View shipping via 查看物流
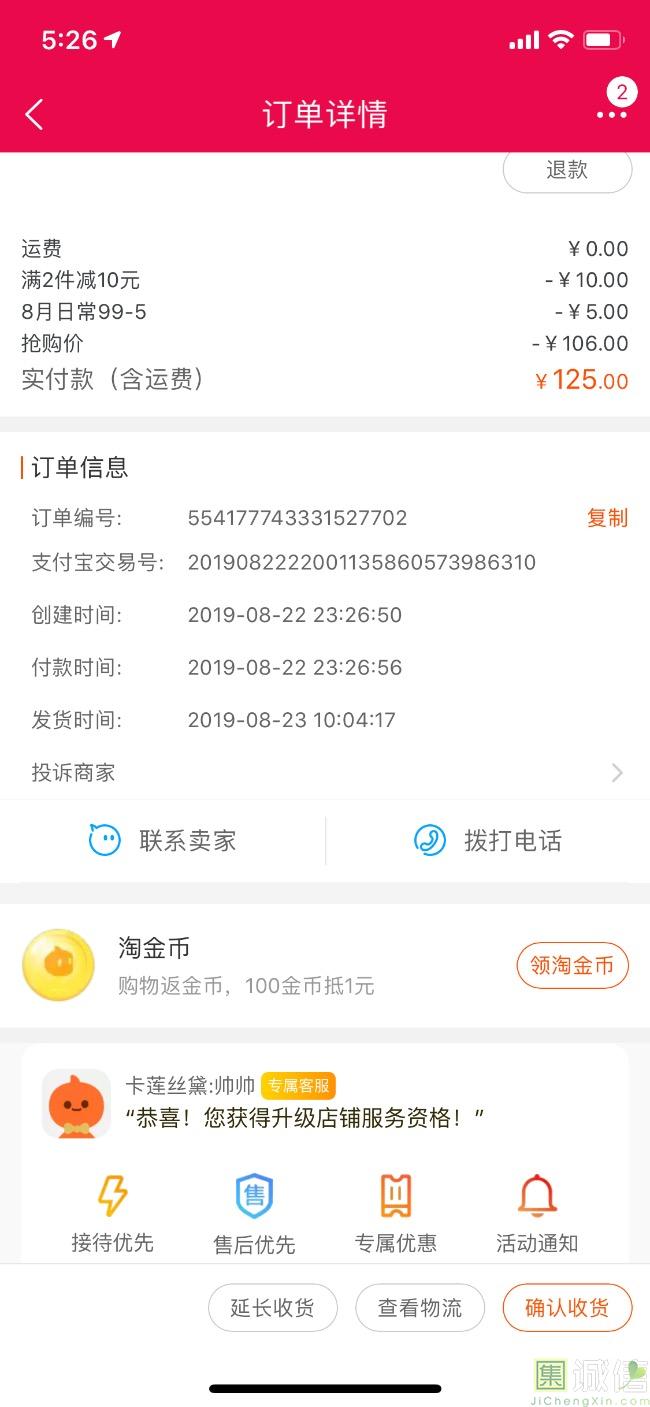 pyautogui.click(x=420, y=1308)
